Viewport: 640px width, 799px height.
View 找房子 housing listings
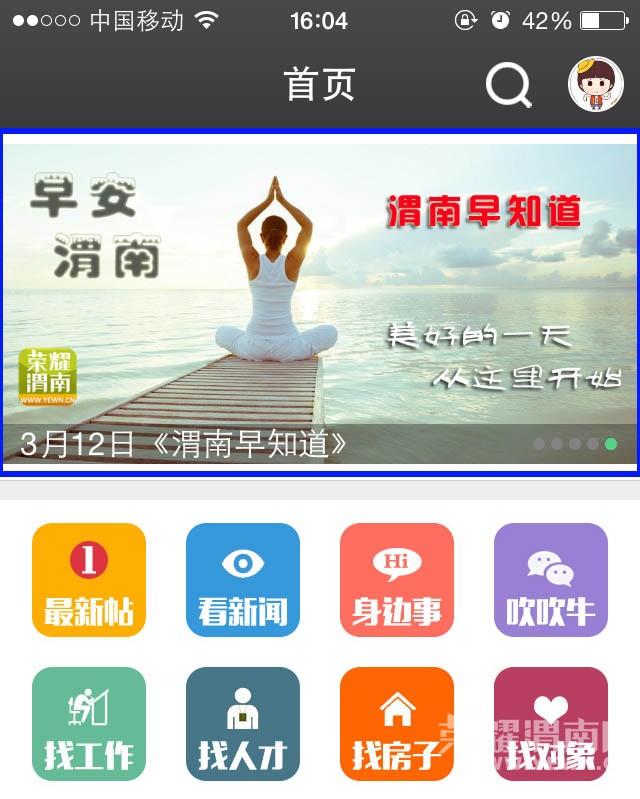(x=397, y=724)
